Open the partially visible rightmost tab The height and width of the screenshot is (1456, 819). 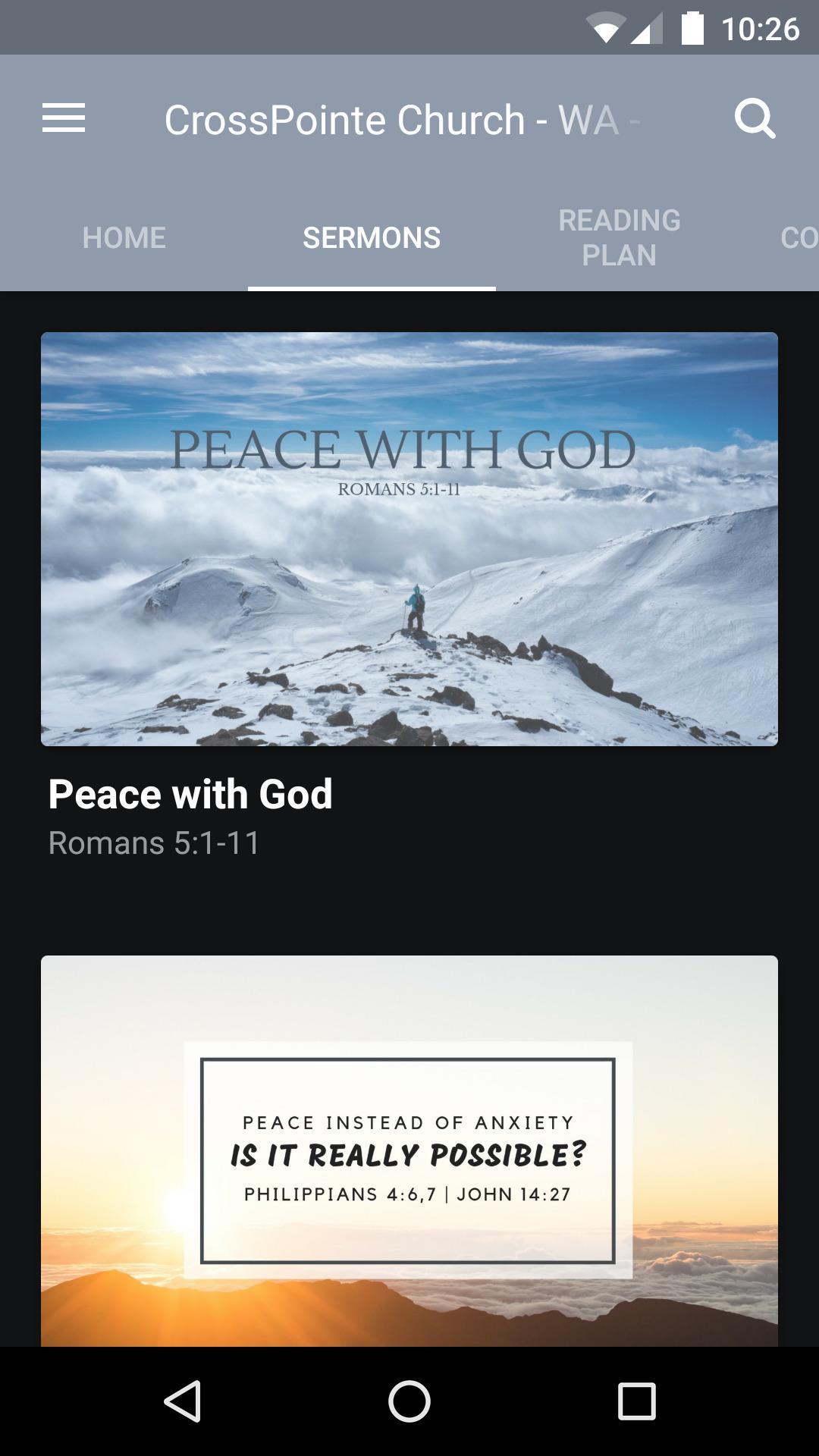point(801,237)
